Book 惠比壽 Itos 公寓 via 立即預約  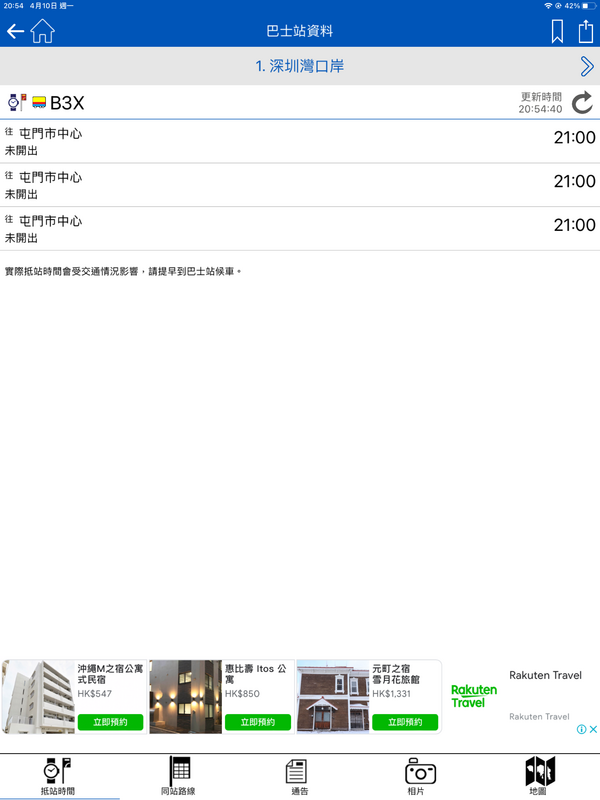click(x=257, y=722)
